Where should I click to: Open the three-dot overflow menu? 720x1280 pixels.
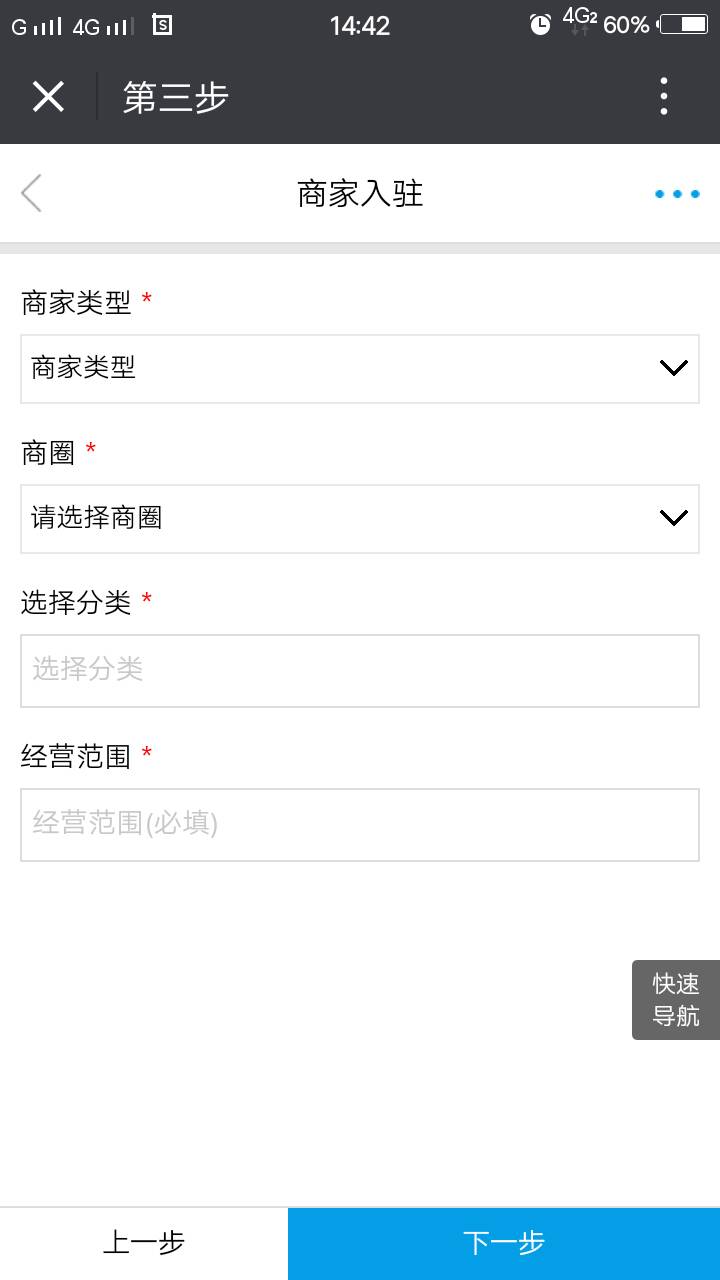pos(664,97)
